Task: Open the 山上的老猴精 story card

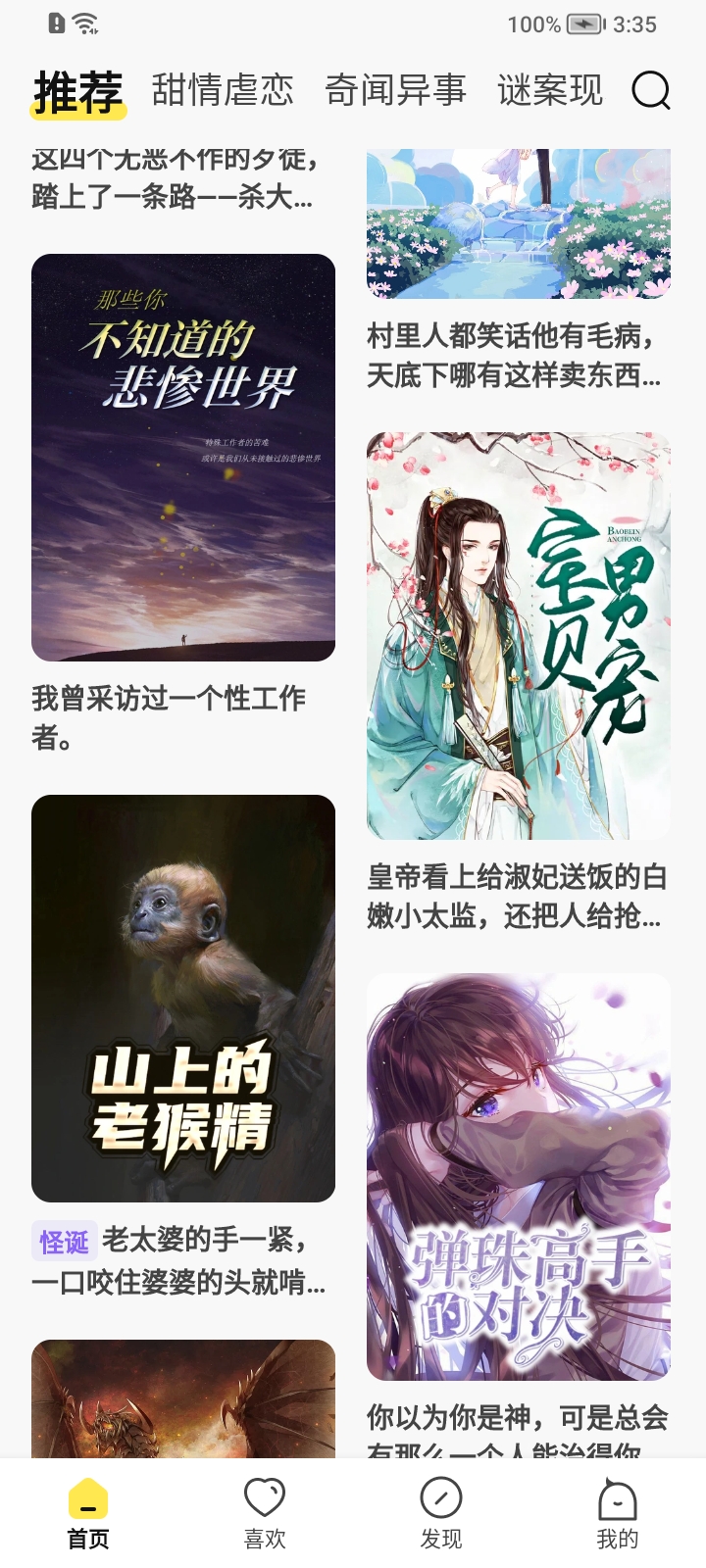Action: tap(183, 999)
